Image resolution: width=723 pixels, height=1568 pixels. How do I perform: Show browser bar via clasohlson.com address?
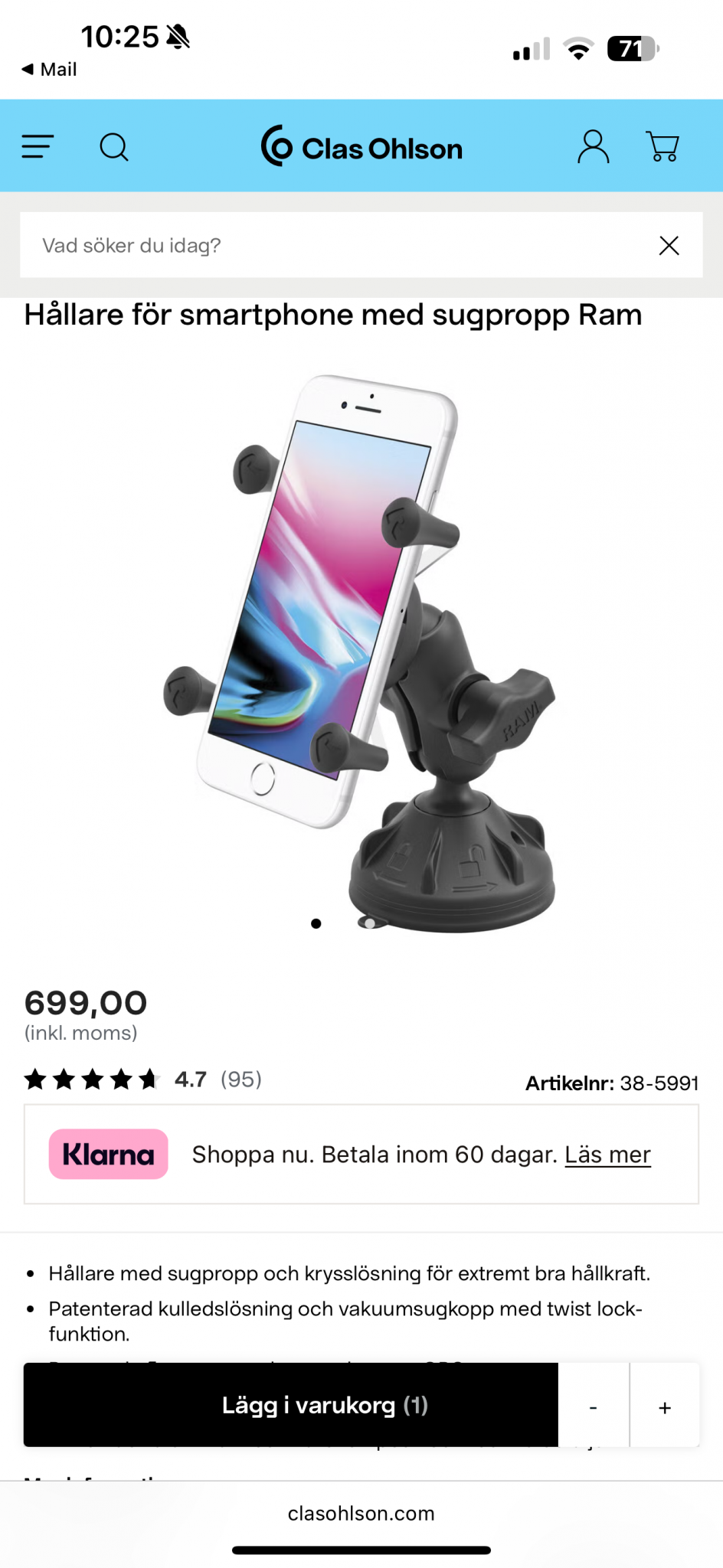pyautogui.click(x=361, y=1514)
